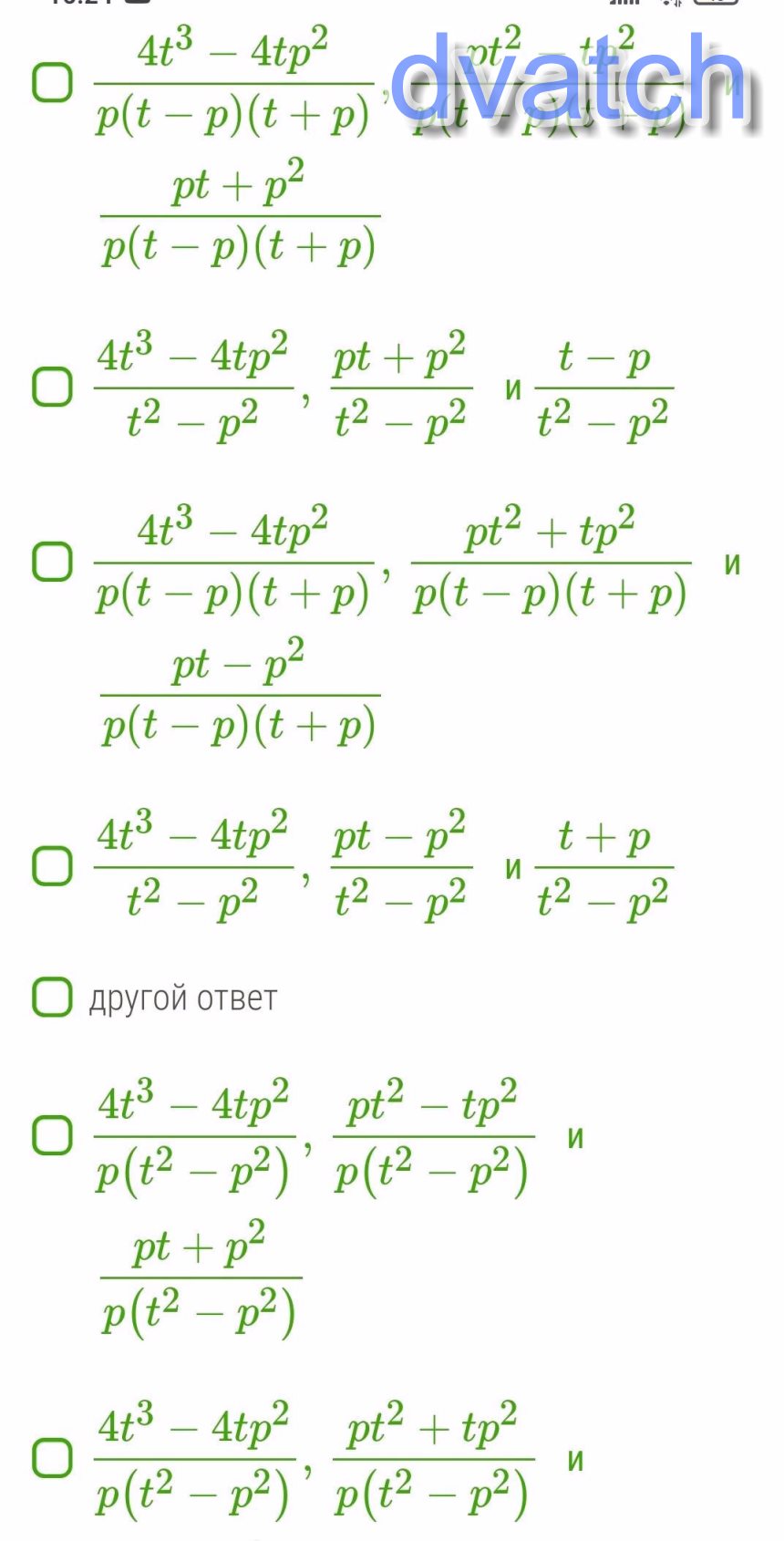Mark the p(t²−p²) option with pt² + tp²

pyautogui.click(x=52, y=1458)
